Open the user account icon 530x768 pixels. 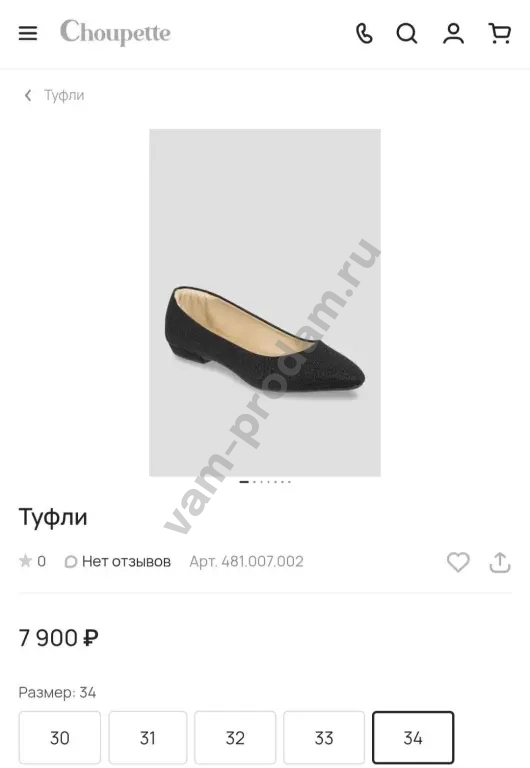[453, 34]
